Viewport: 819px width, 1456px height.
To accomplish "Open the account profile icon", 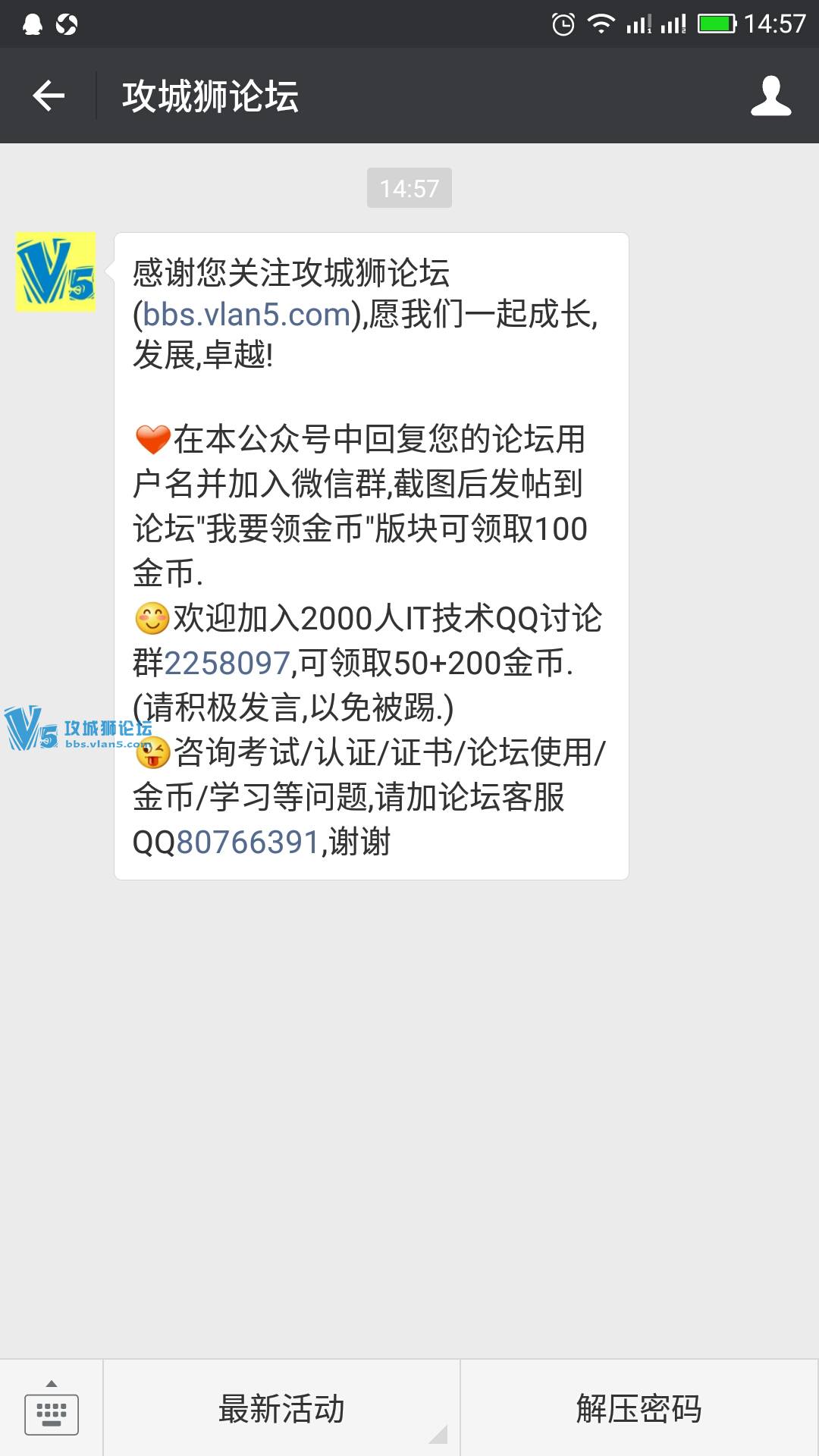I will coord(770,96).
